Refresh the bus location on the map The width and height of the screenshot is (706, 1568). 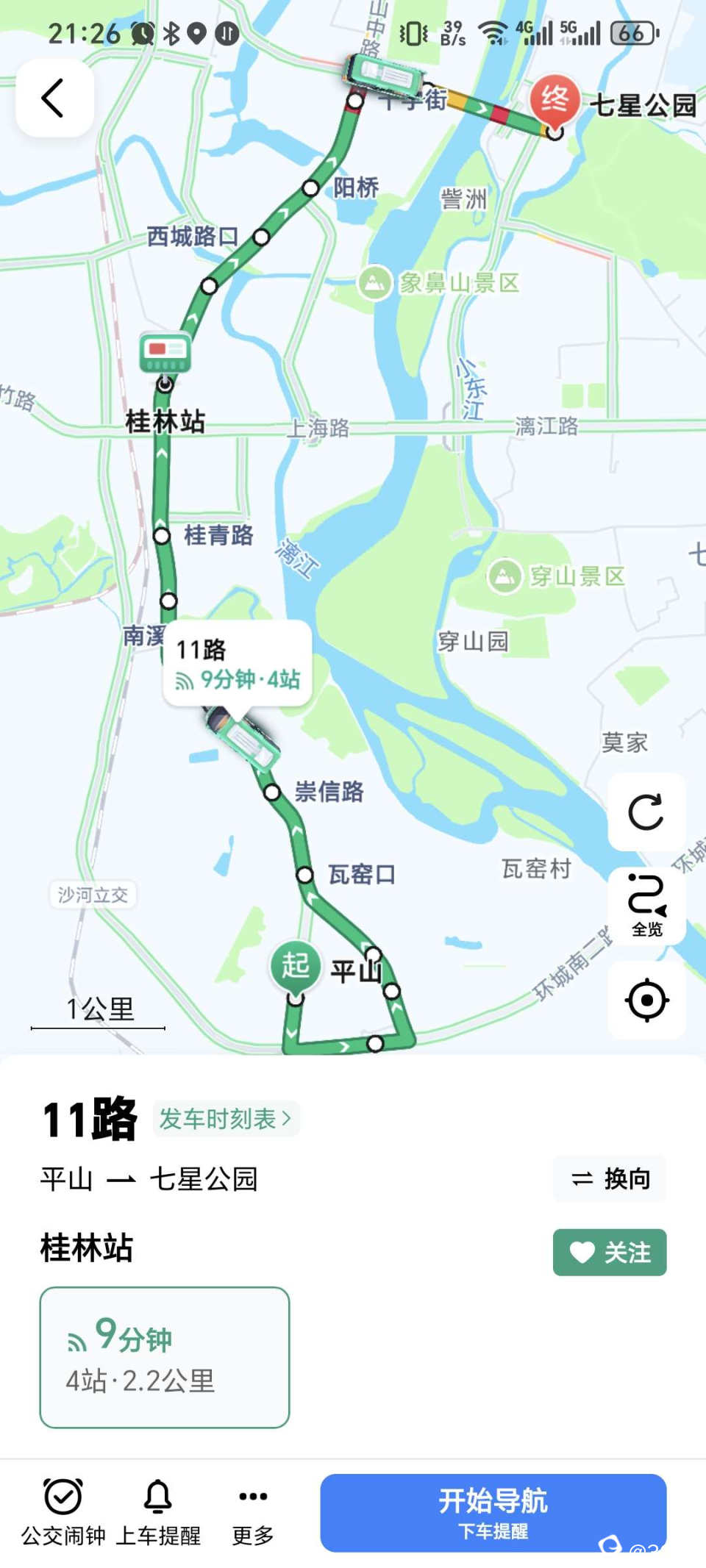(646, 812)
